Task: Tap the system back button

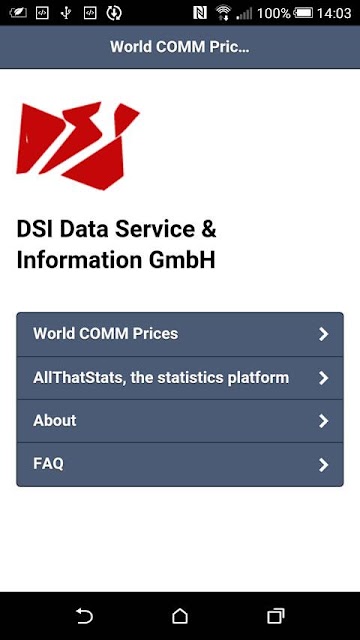Action: [84, 616]
